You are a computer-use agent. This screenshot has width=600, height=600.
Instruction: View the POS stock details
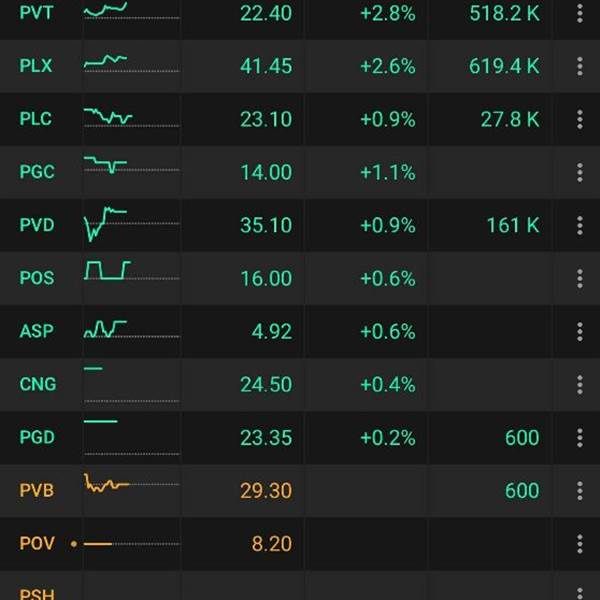38,278
